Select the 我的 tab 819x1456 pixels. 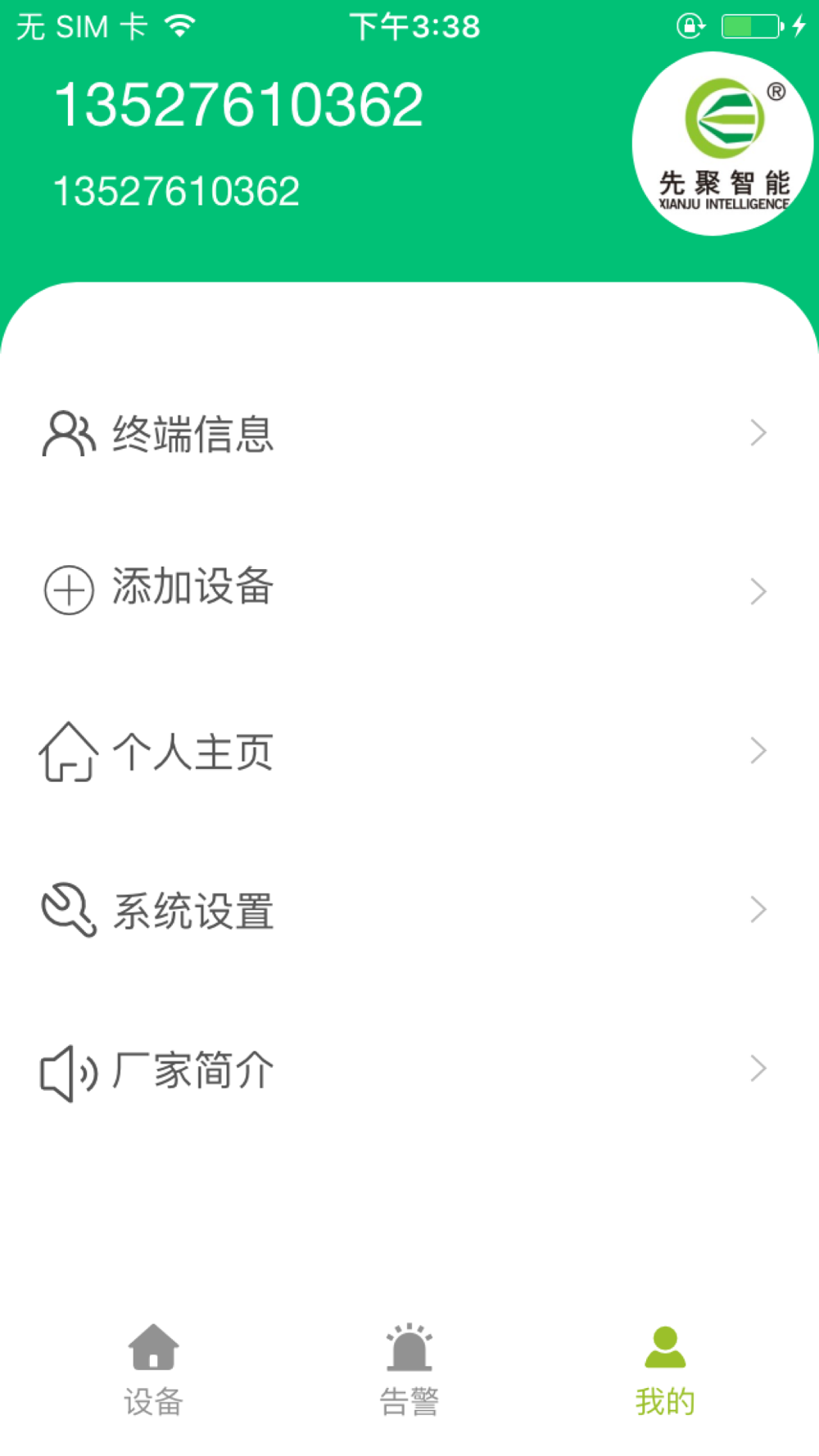point(664,1369)
